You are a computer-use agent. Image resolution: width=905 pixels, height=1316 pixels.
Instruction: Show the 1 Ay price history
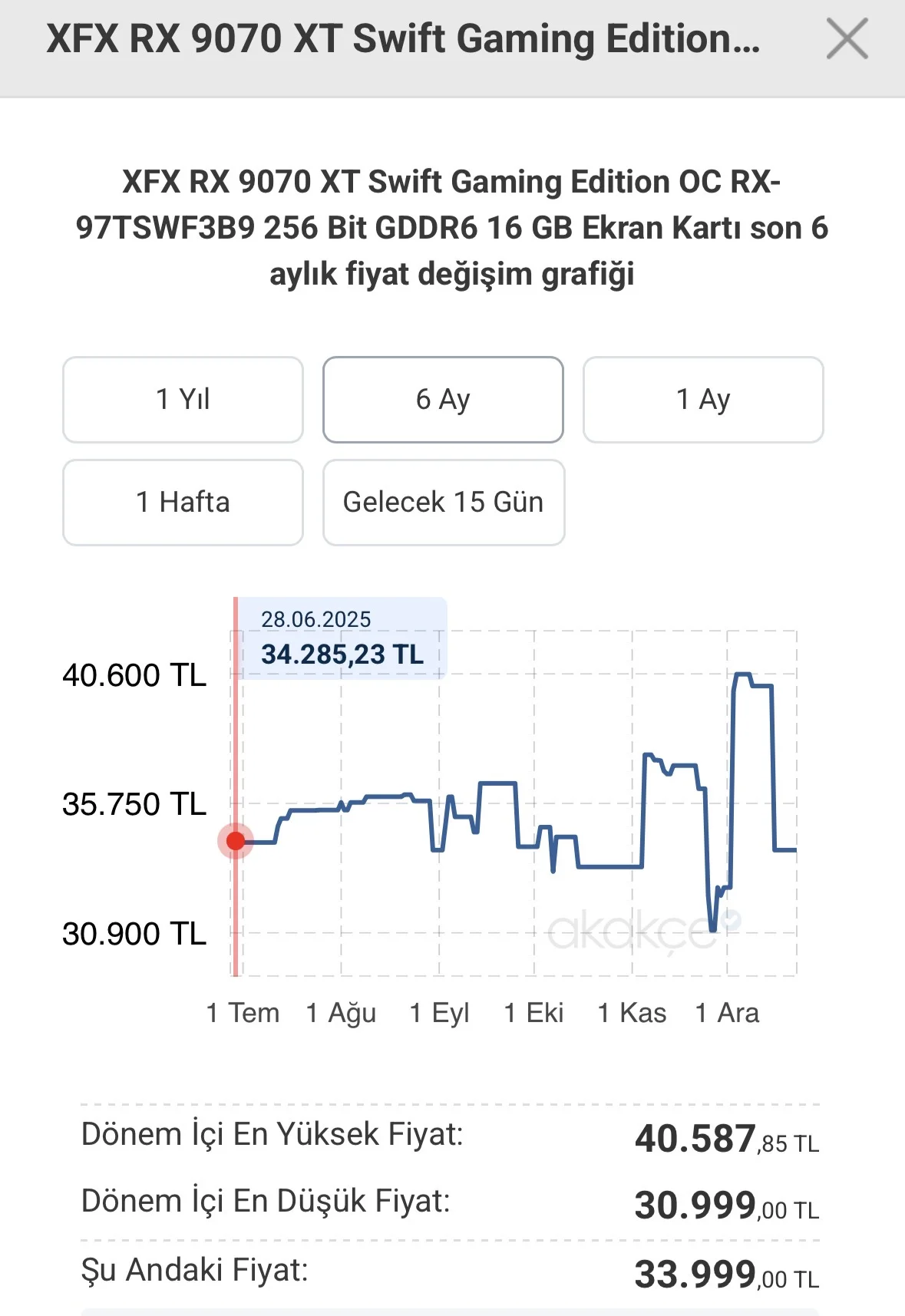703,400
